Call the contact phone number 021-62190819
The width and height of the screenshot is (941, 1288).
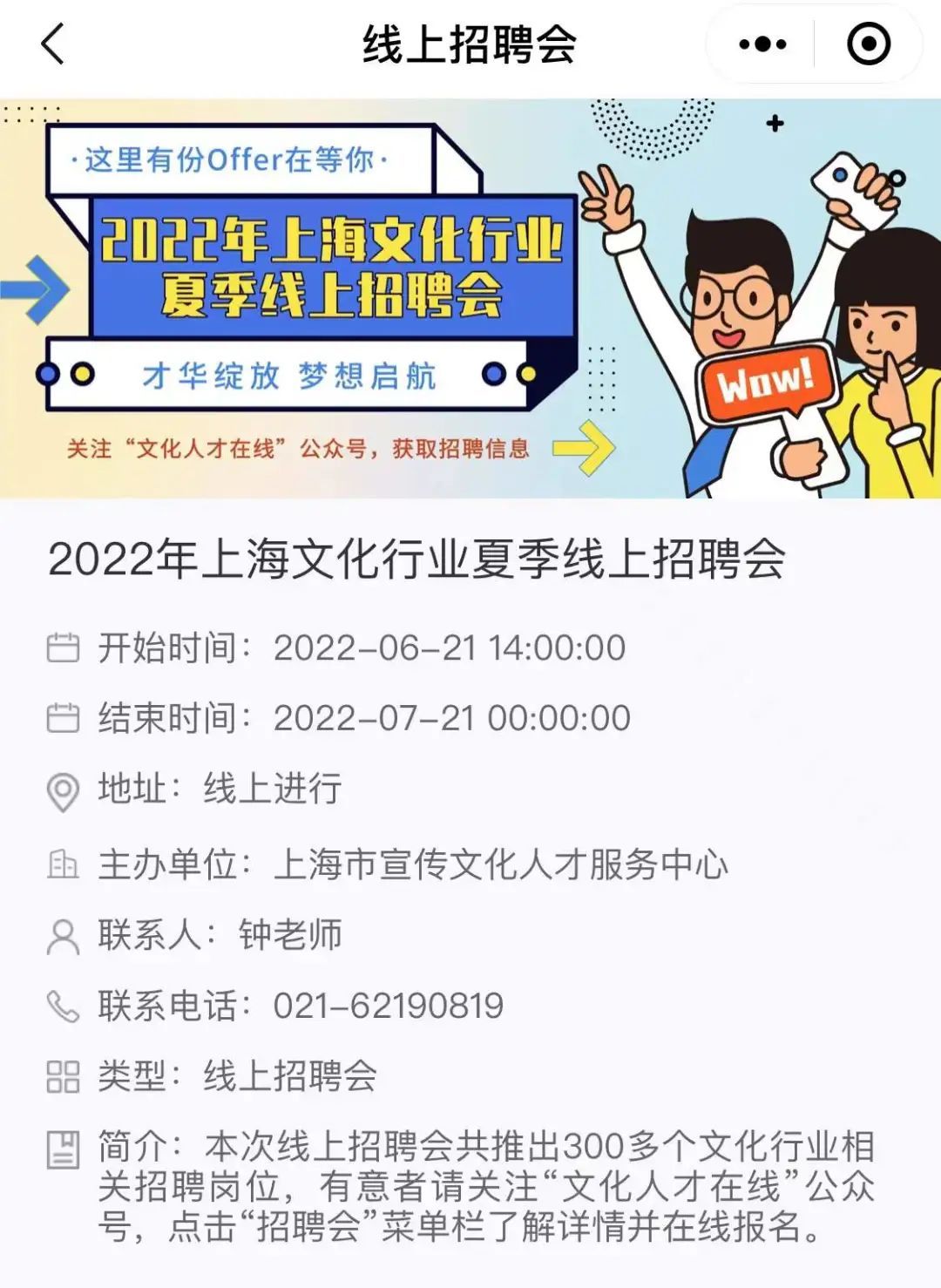coord(388,1006)
